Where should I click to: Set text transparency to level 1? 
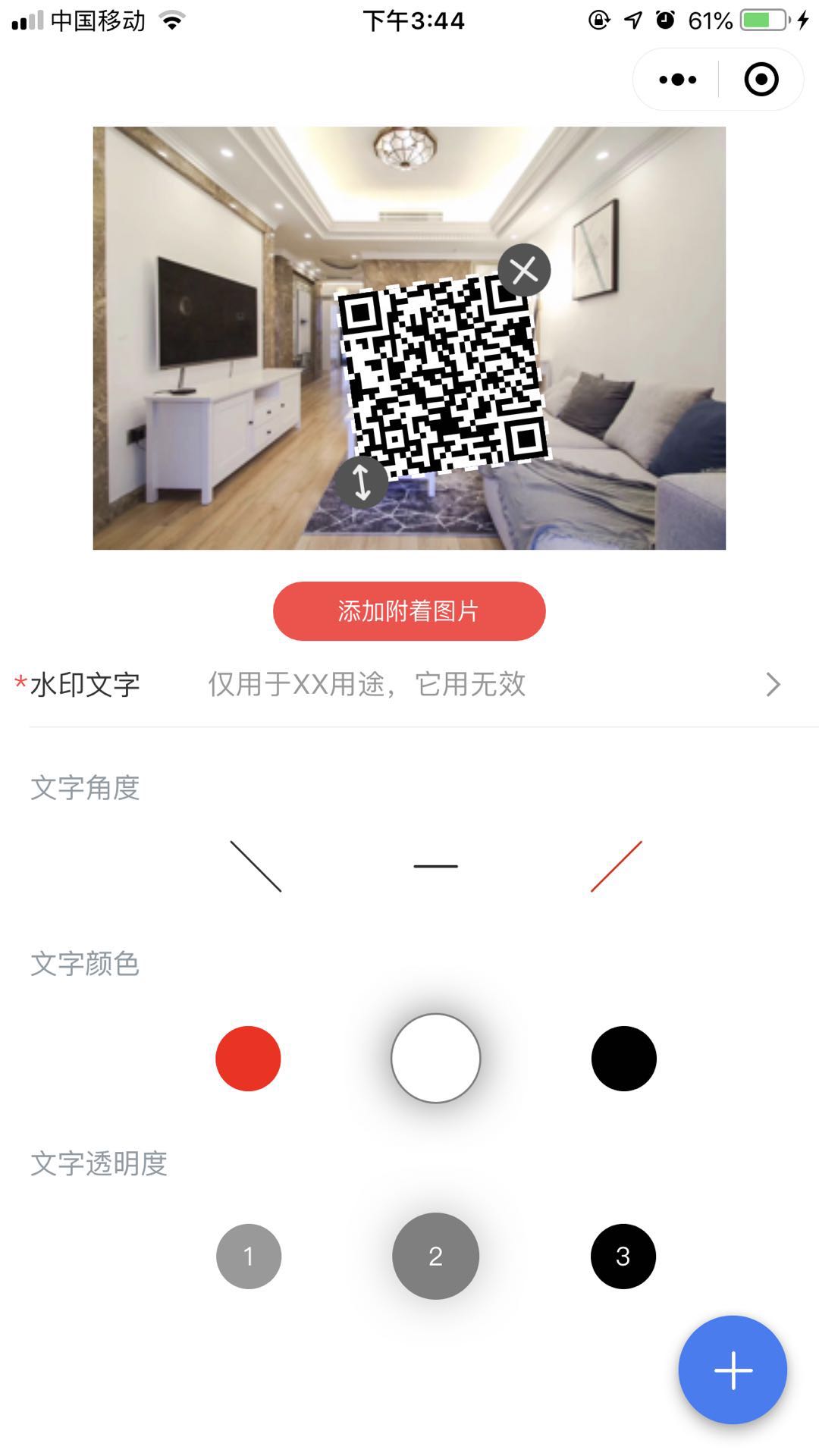pos(249,1257)
